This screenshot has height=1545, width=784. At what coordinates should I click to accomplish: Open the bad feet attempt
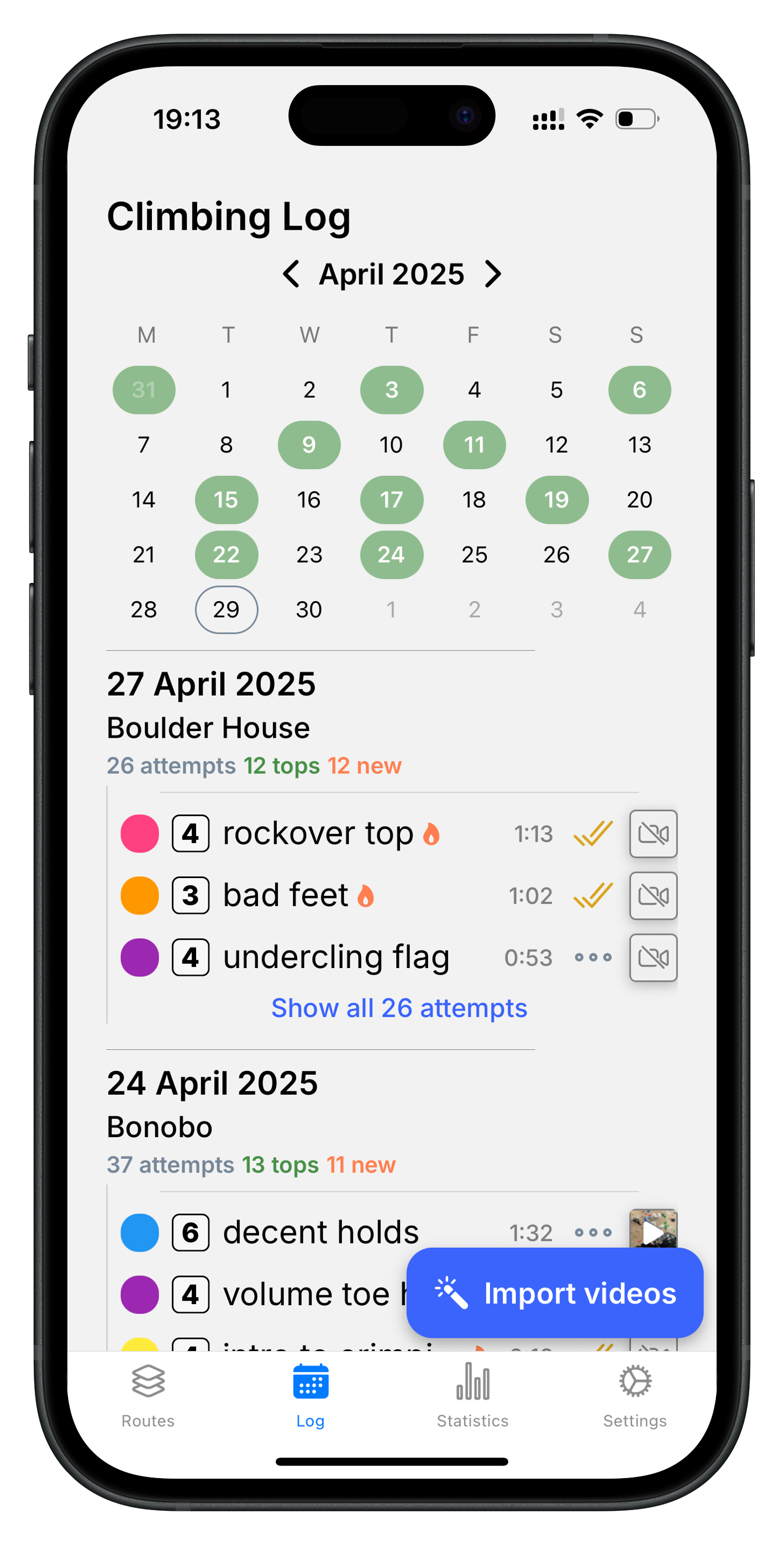(x=286, y=896)
